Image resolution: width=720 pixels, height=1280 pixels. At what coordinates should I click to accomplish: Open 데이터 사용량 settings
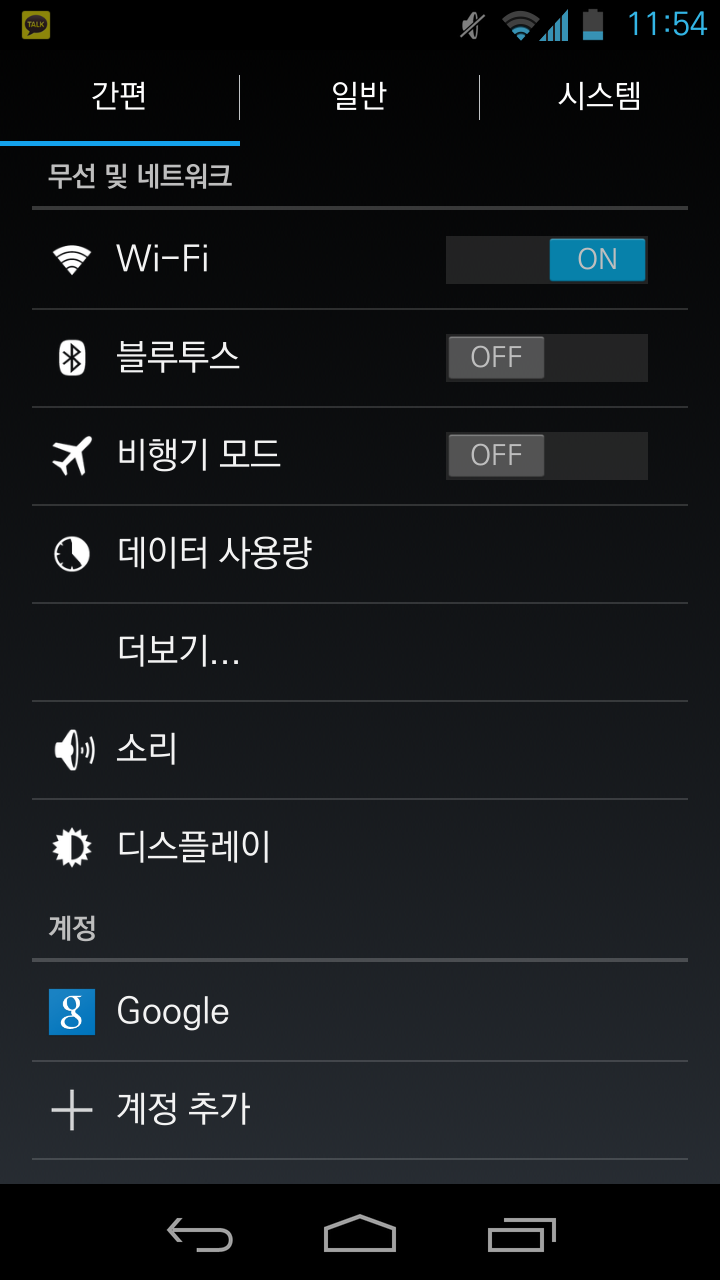point(360,554)
